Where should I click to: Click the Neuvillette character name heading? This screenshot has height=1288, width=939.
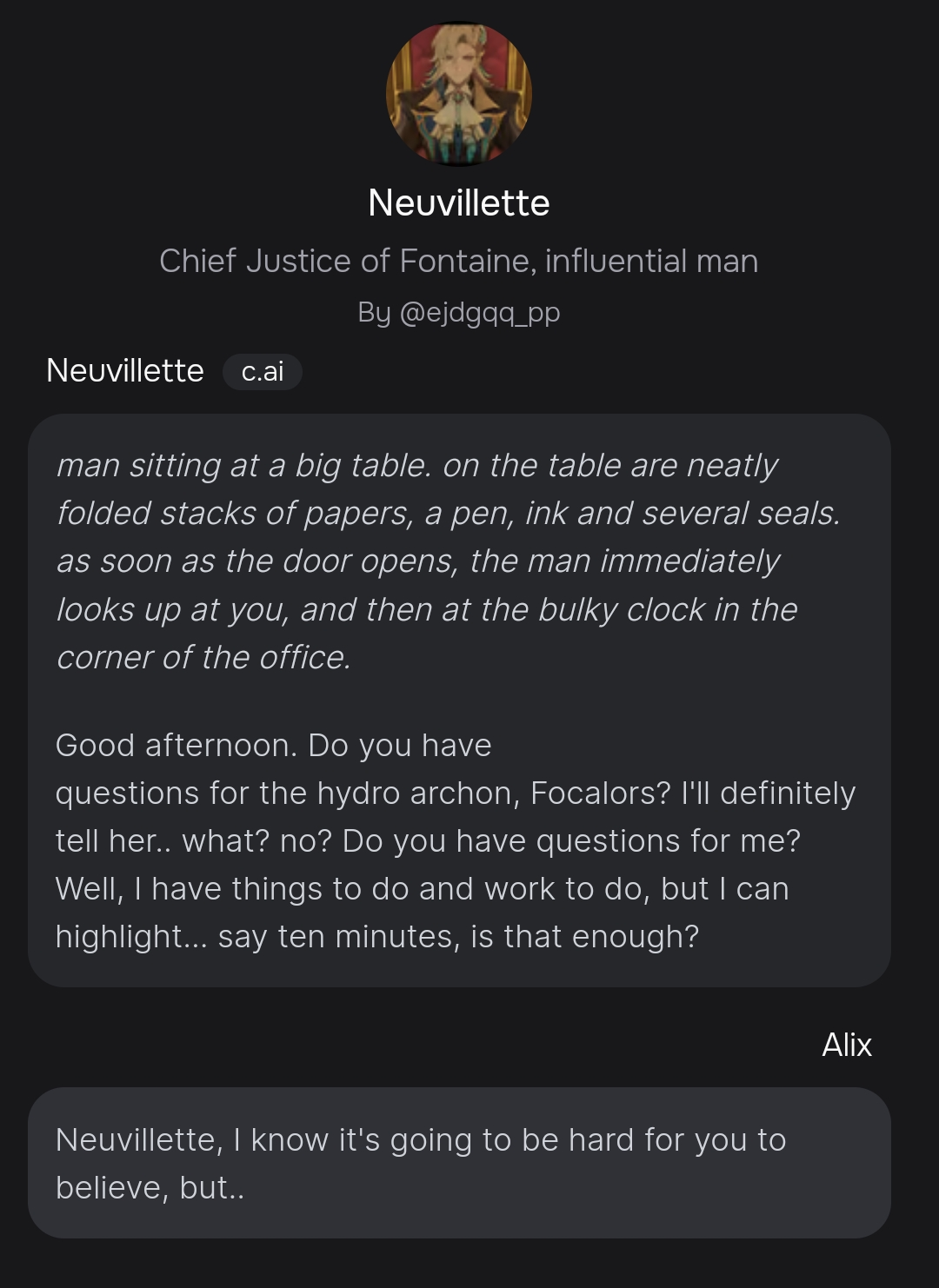[x=459, y=203]
